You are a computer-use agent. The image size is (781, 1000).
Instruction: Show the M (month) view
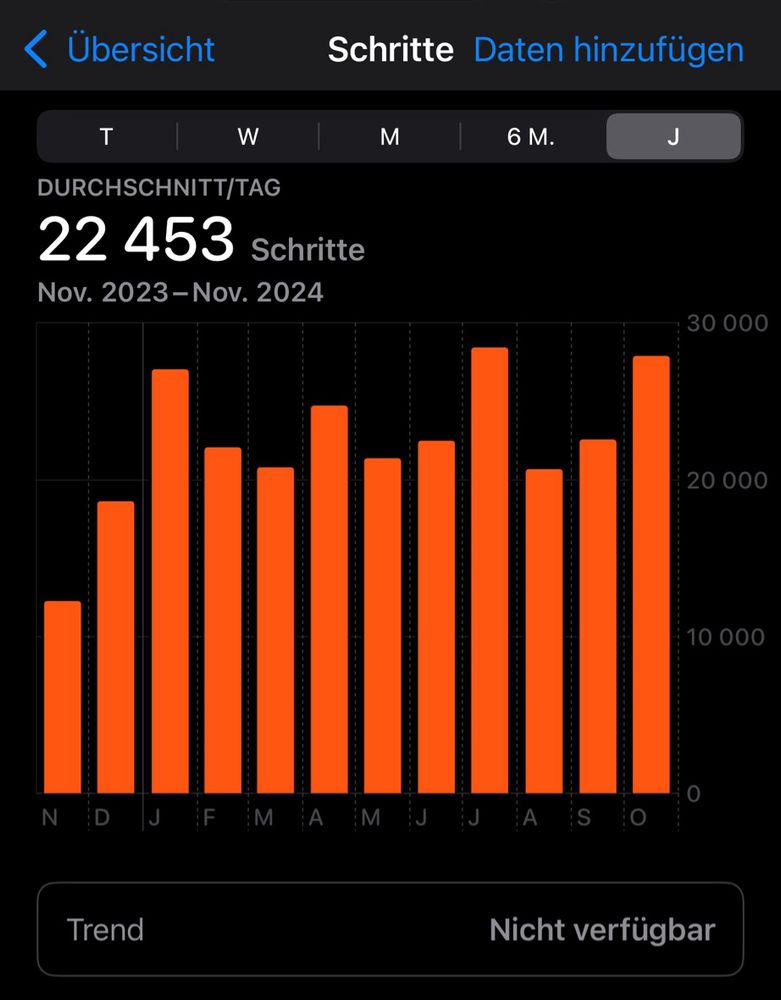(390, 137)
